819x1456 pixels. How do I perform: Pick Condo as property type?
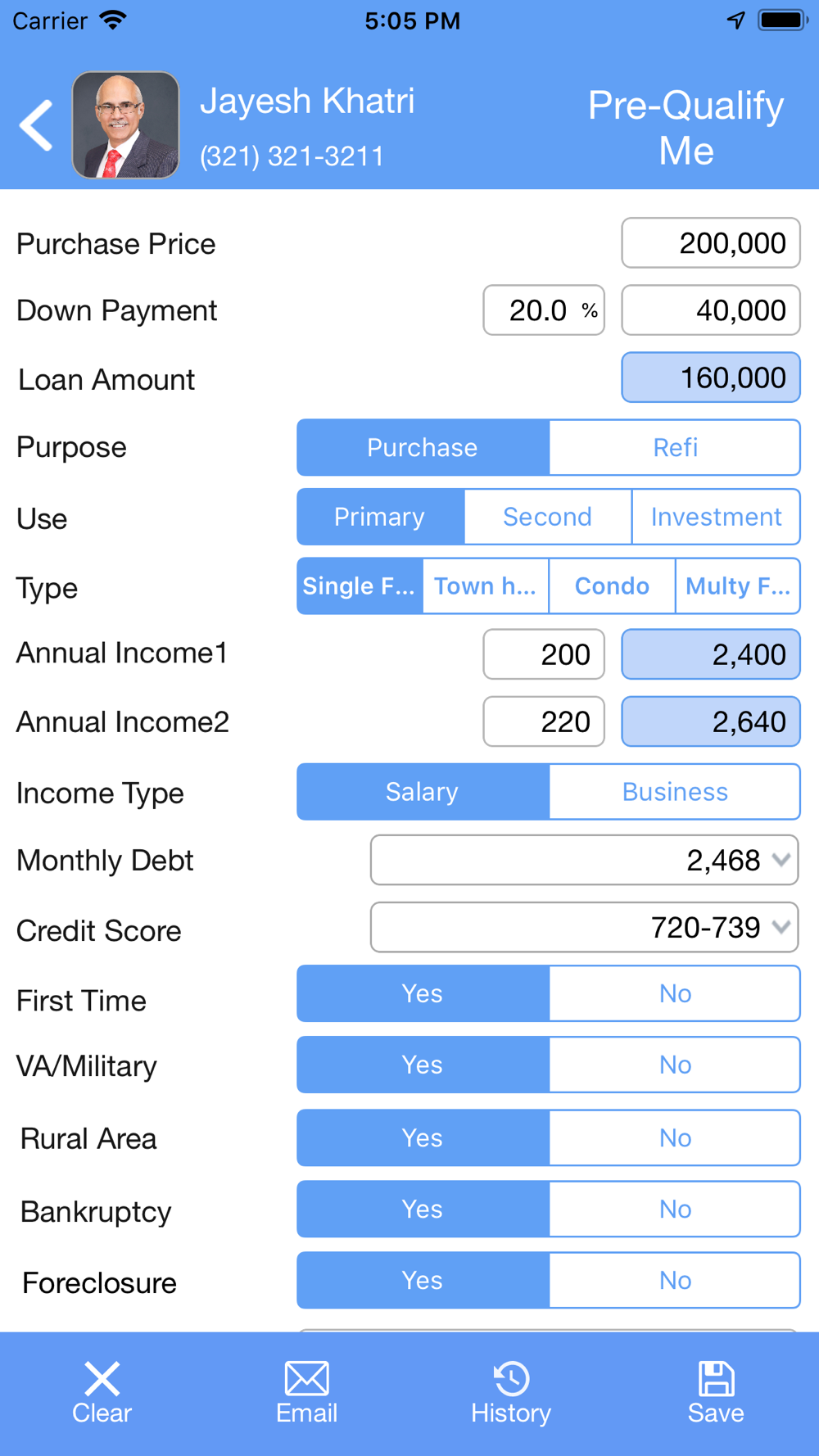[x=612, y=586]
